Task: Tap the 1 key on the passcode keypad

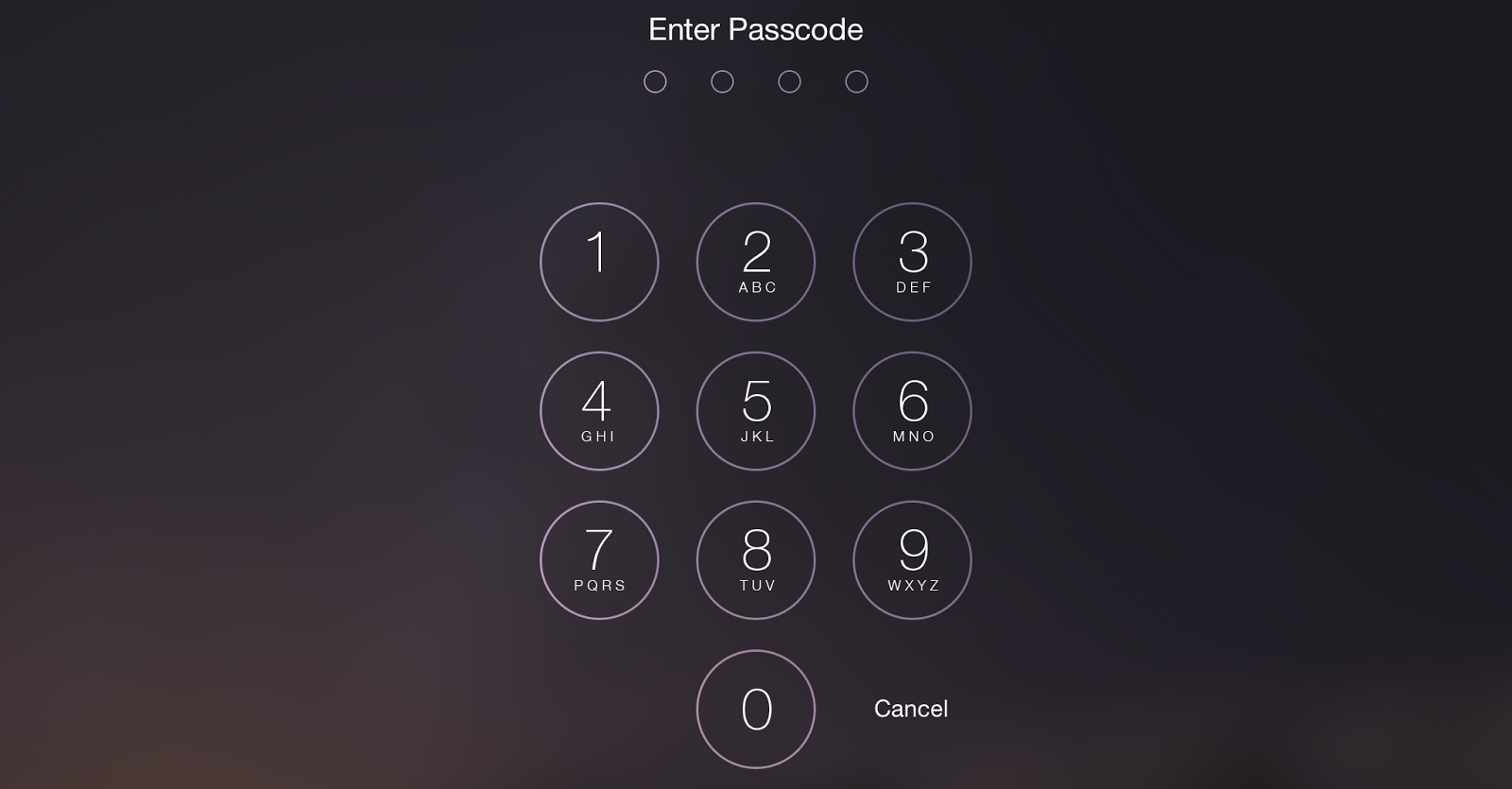Action: [599, 262]
